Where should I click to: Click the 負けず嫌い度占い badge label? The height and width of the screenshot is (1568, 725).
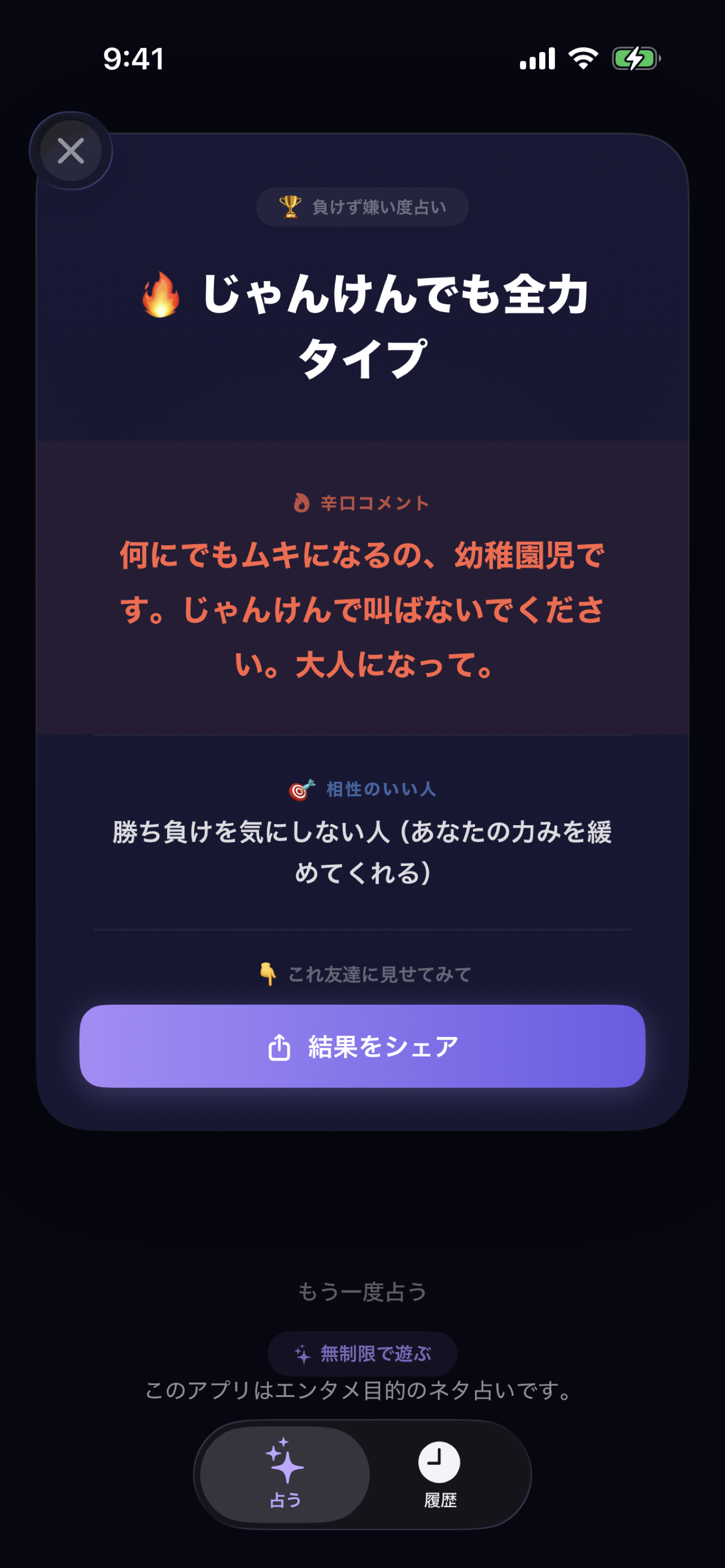pos(362,207)
